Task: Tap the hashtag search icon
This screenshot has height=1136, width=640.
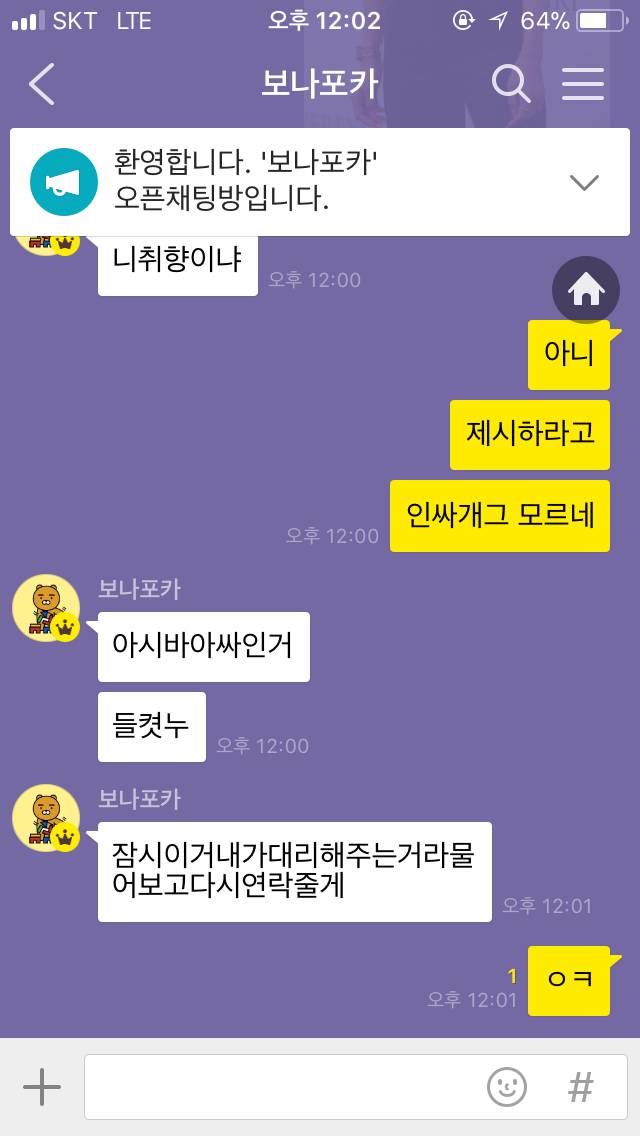Action: [x=581, y=1086]
